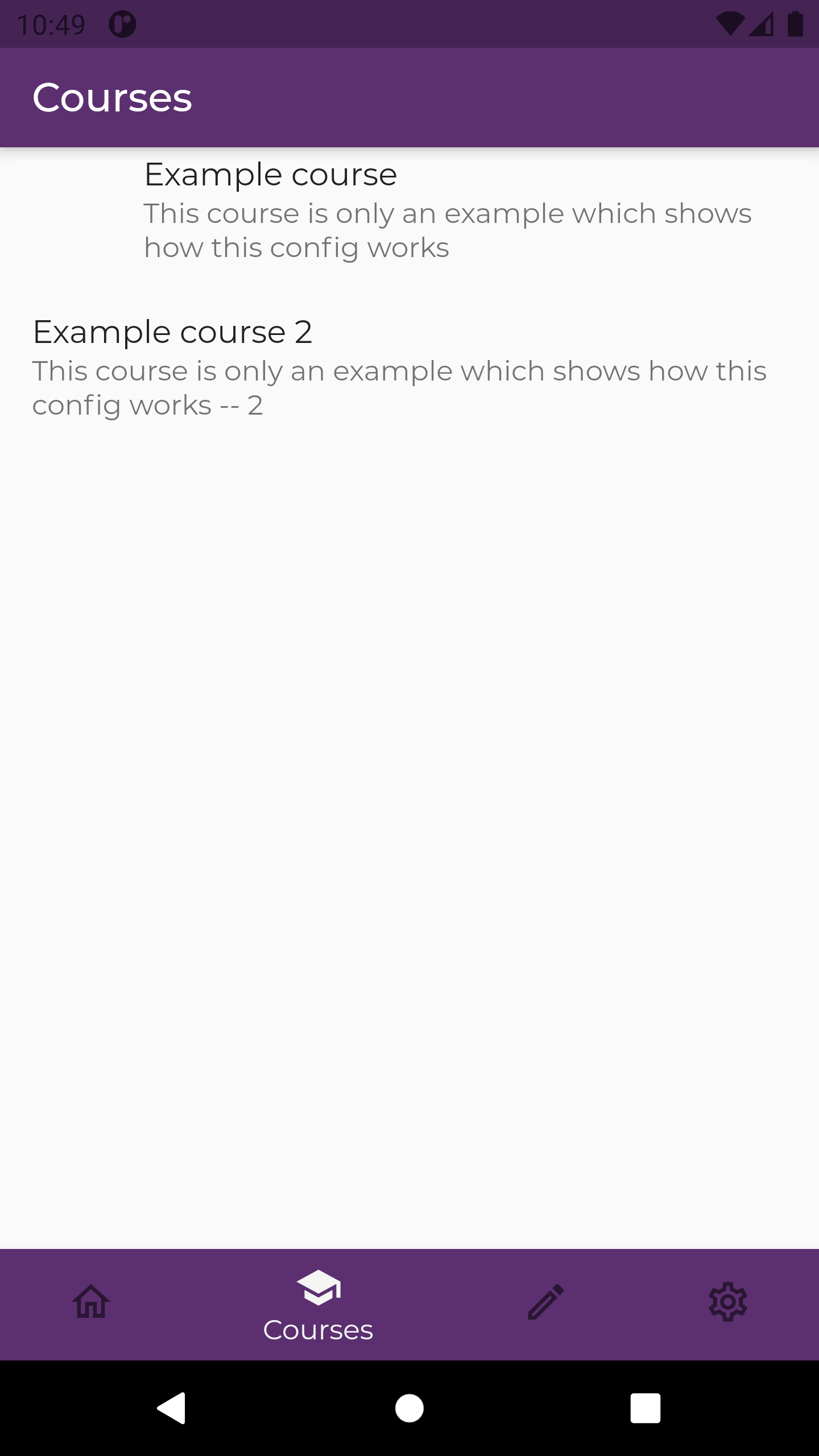This screenshot has width=819, height=1456.
Task: Open the Example course entry
Action: (409, 210)
